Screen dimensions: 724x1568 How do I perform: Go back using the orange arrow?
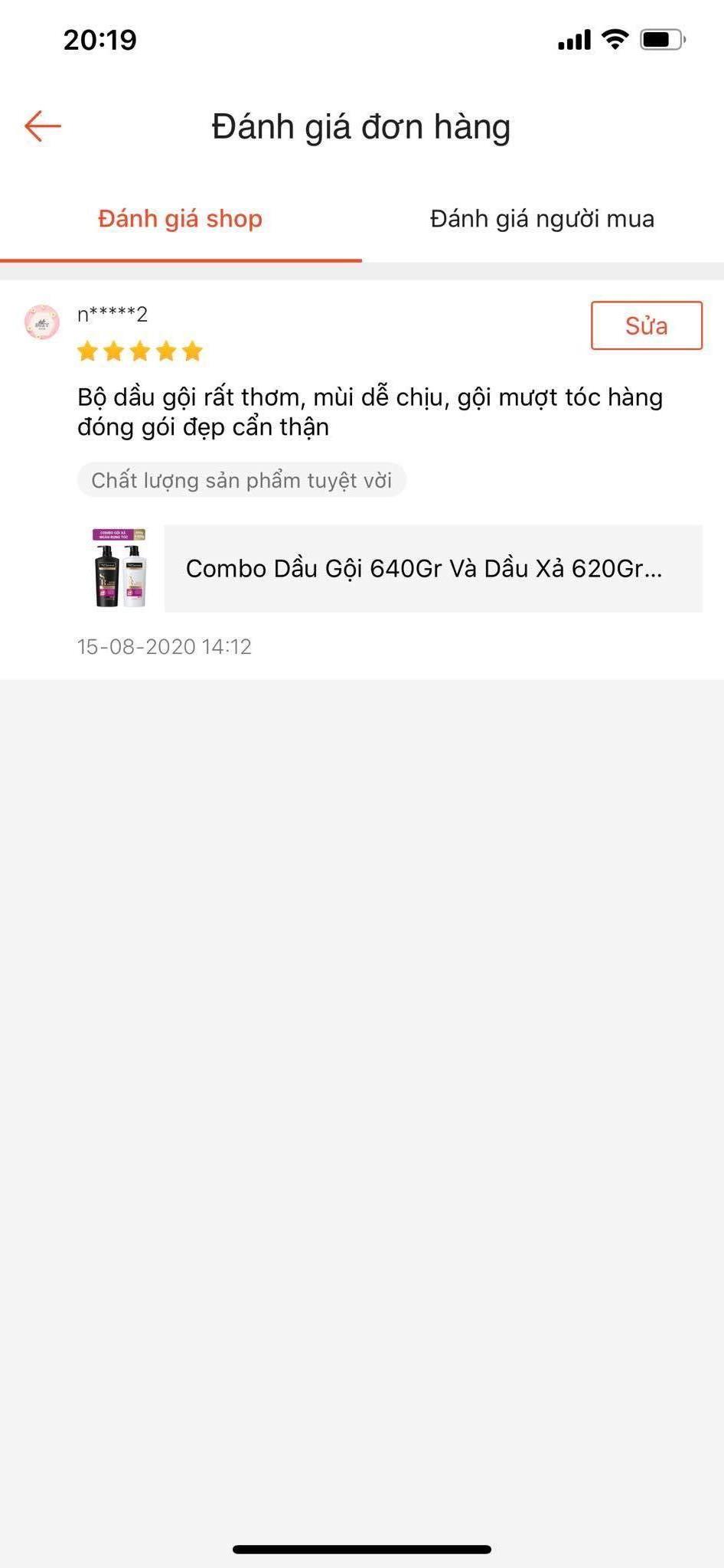click(x=43, y=126)
